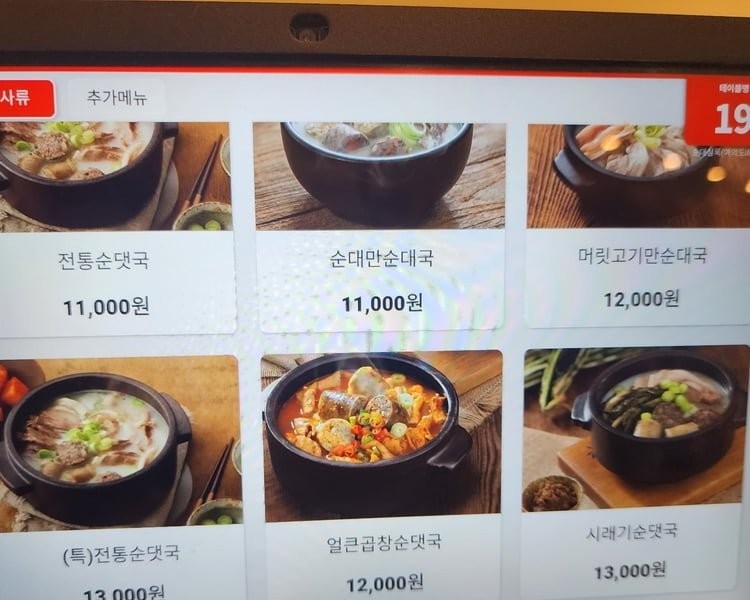The width and height of the screenshot is (750, 600).
Task: Choose 전통순댓국 for 11,000원
Action: tap(105, 230)
